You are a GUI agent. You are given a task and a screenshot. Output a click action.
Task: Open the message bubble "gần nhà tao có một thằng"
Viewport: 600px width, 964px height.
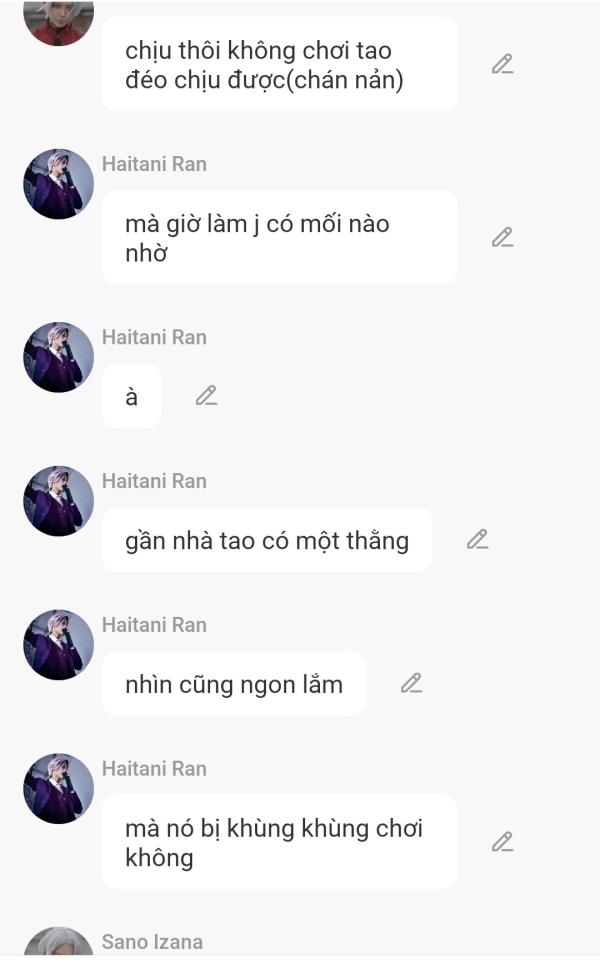[267, 540]
